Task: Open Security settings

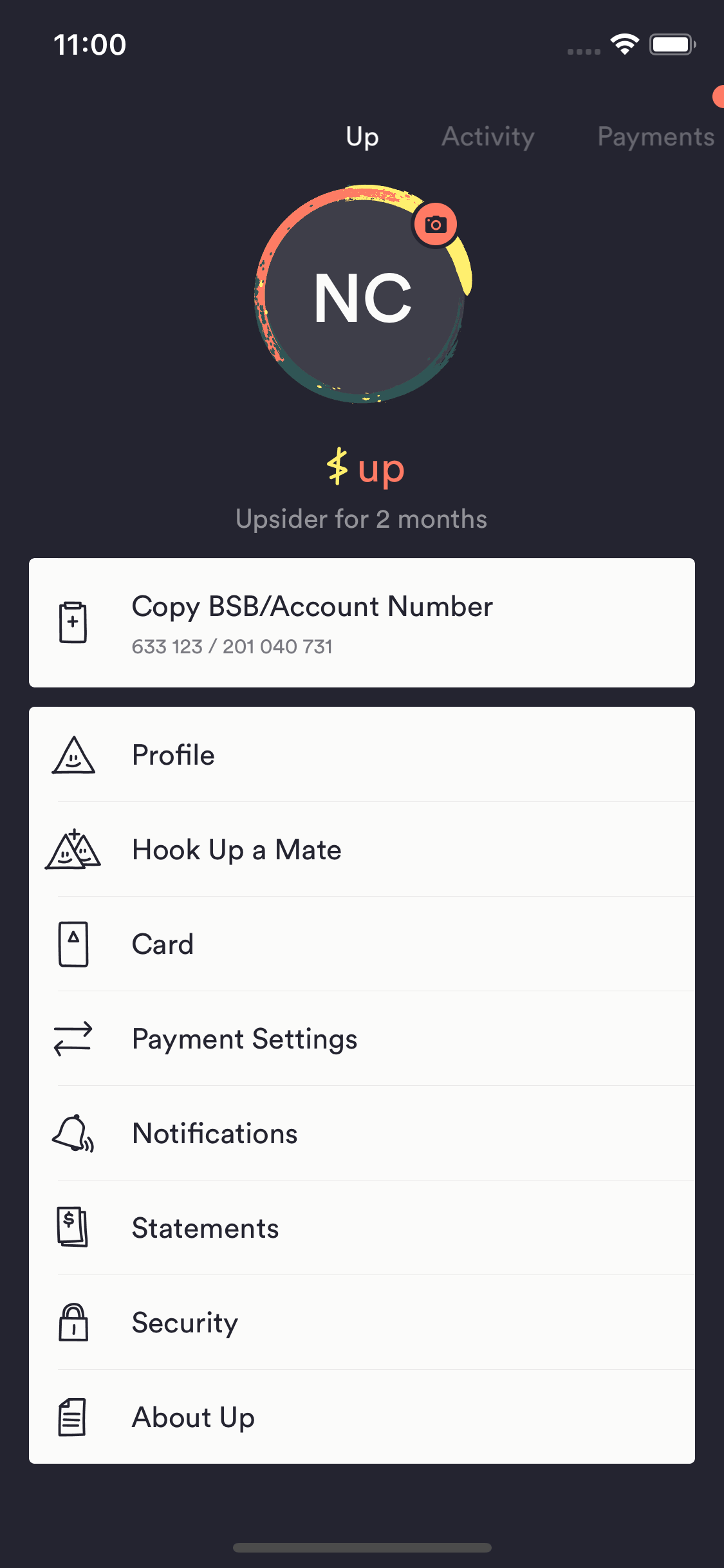Action: pyautogui.click(x=362, y=1322)
